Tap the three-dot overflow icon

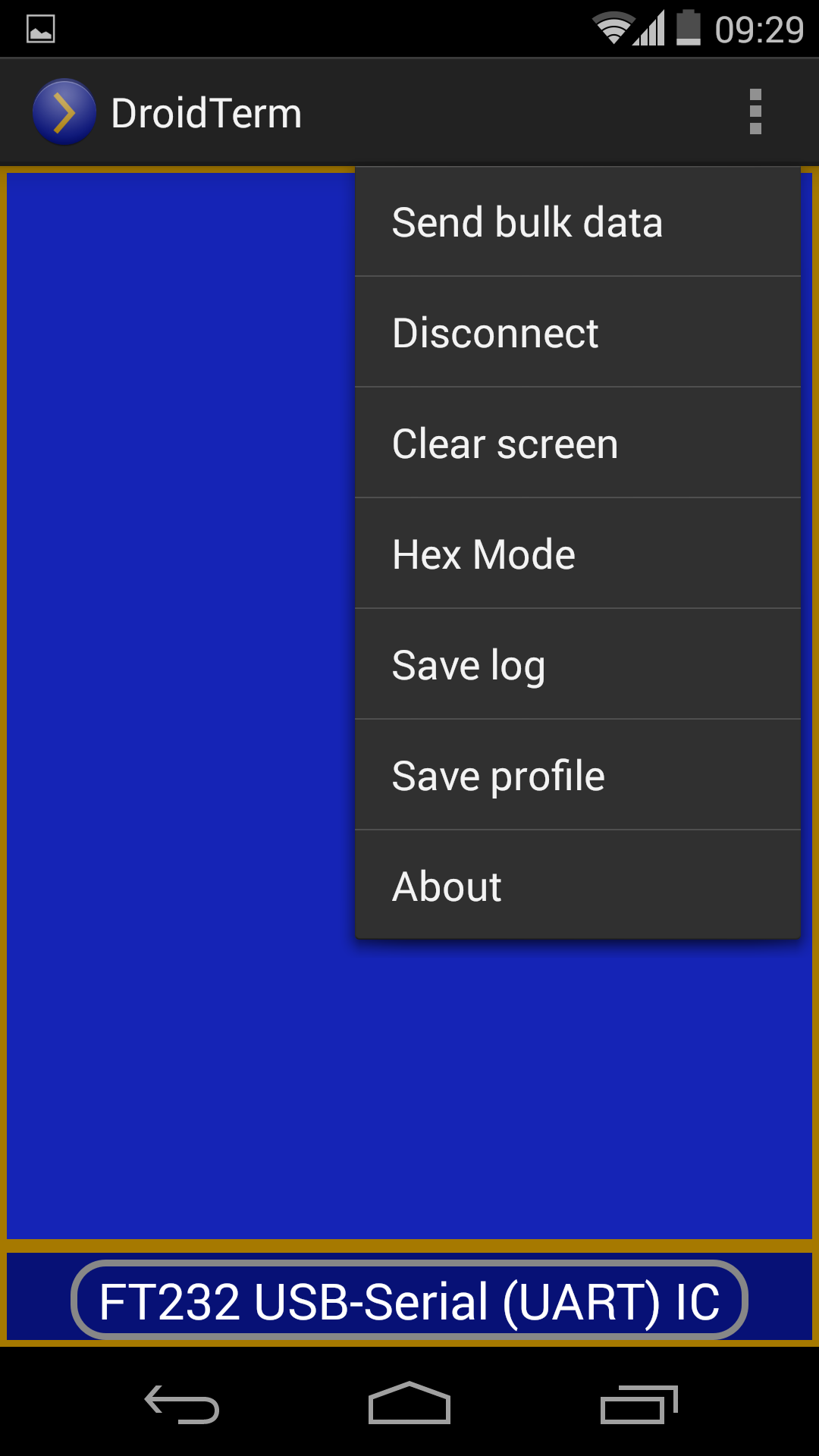[x=755, y=112]
